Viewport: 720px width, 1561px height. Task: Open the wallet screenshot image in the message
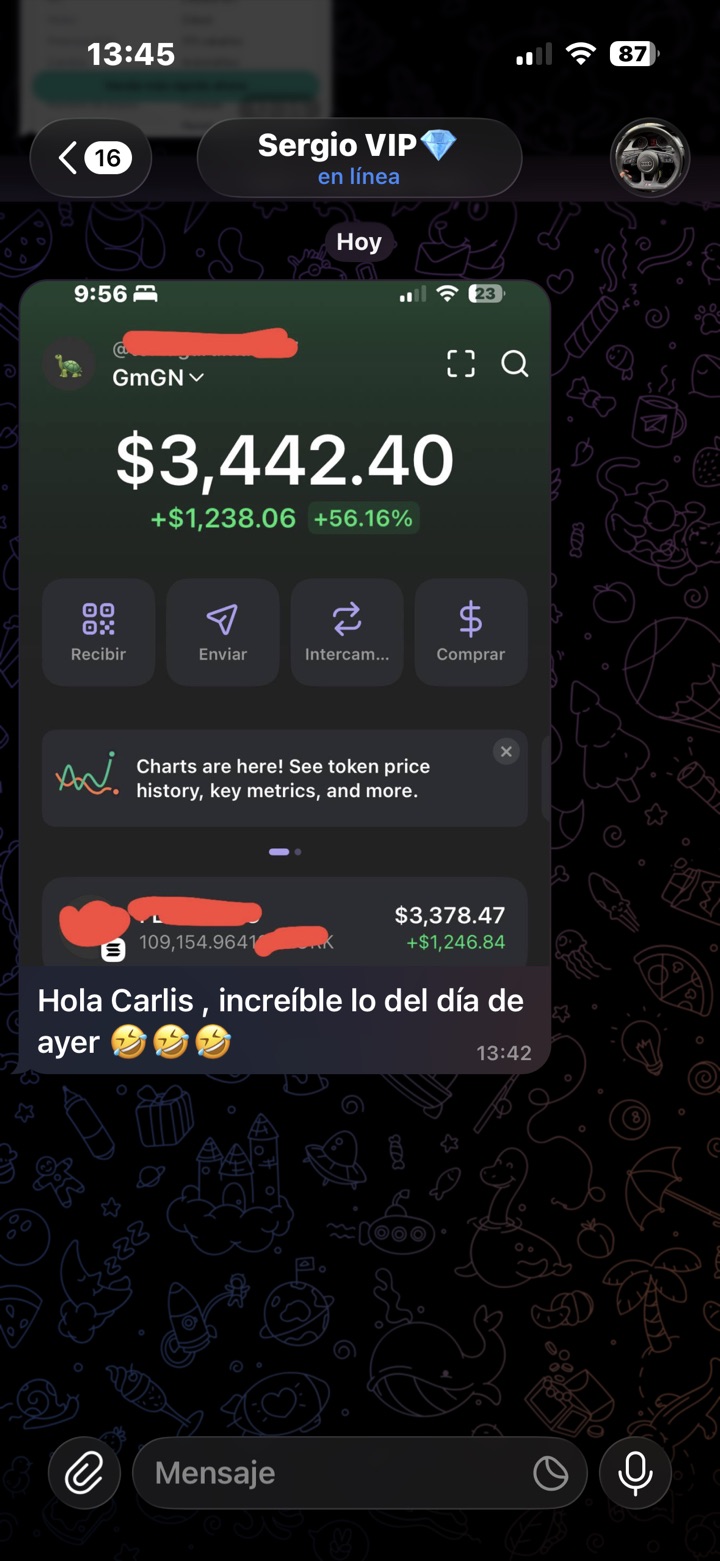[x=285, y=623]
